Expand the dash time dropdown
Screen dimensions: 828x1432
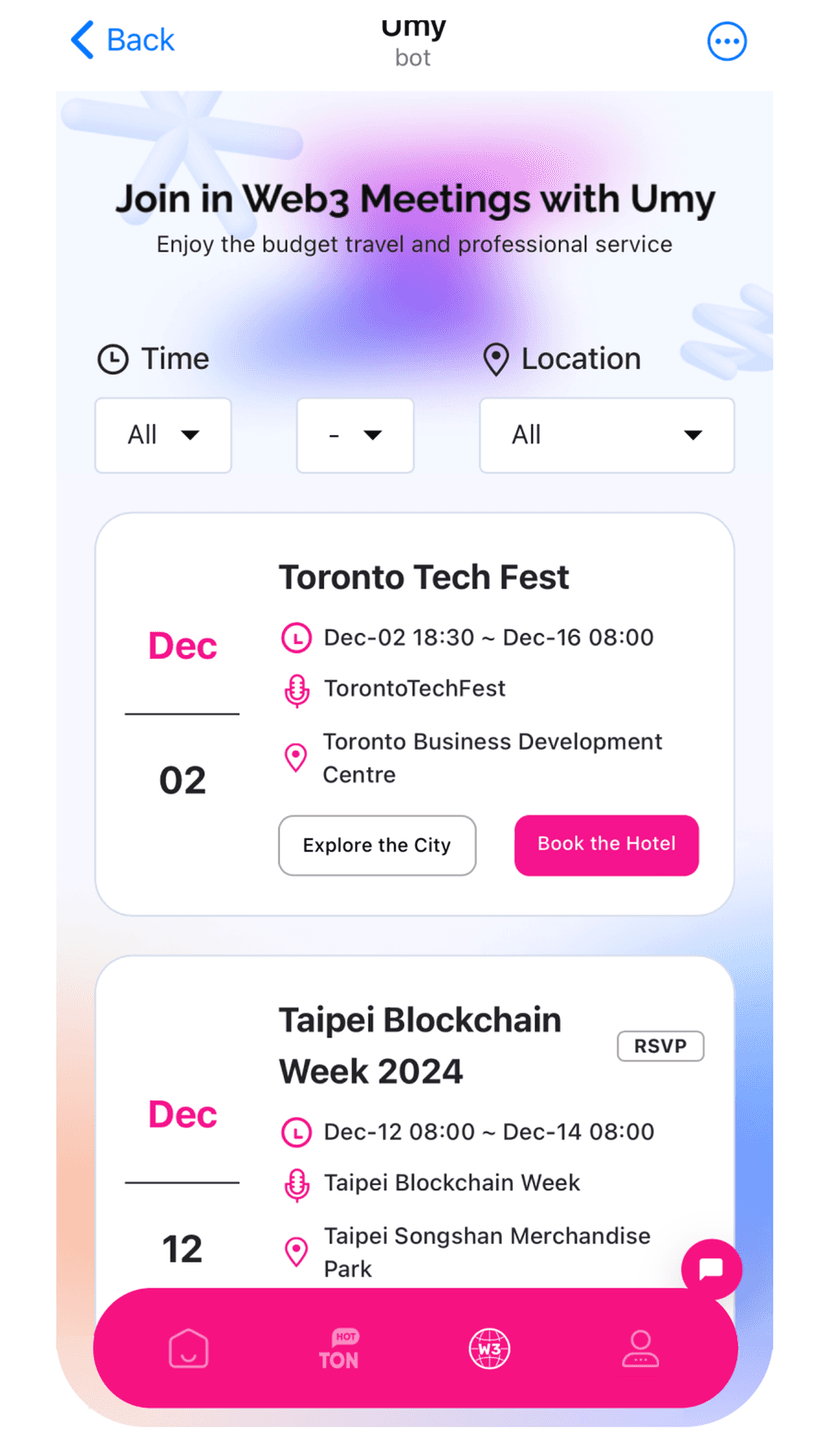pos(355,435)
